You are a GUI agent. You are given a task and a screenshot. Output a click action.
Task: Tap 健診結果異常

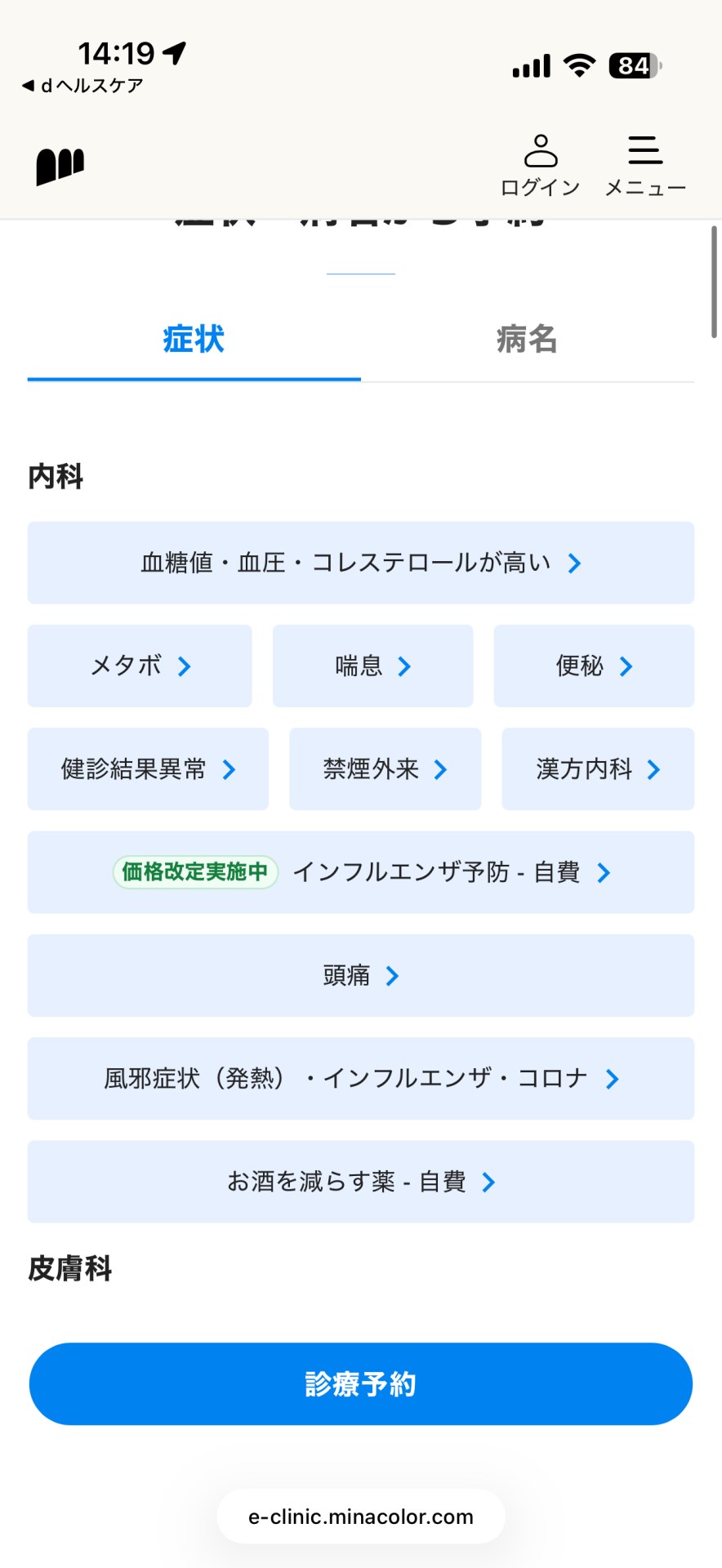coord(148,768)
